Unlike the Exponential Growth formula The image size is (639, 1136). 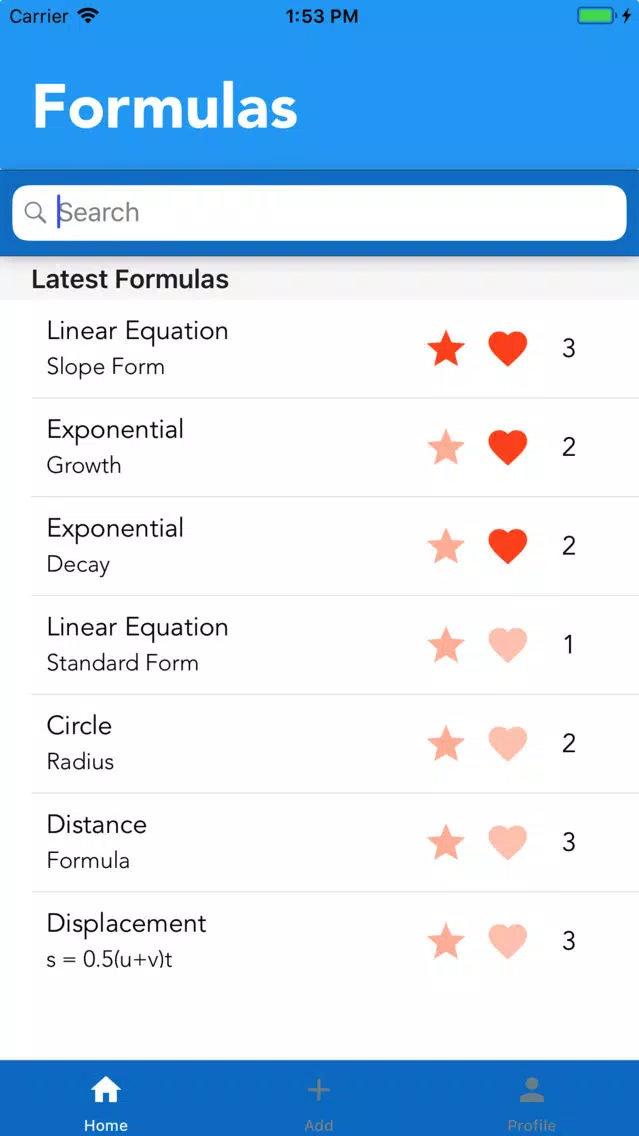tap(507, 447)
